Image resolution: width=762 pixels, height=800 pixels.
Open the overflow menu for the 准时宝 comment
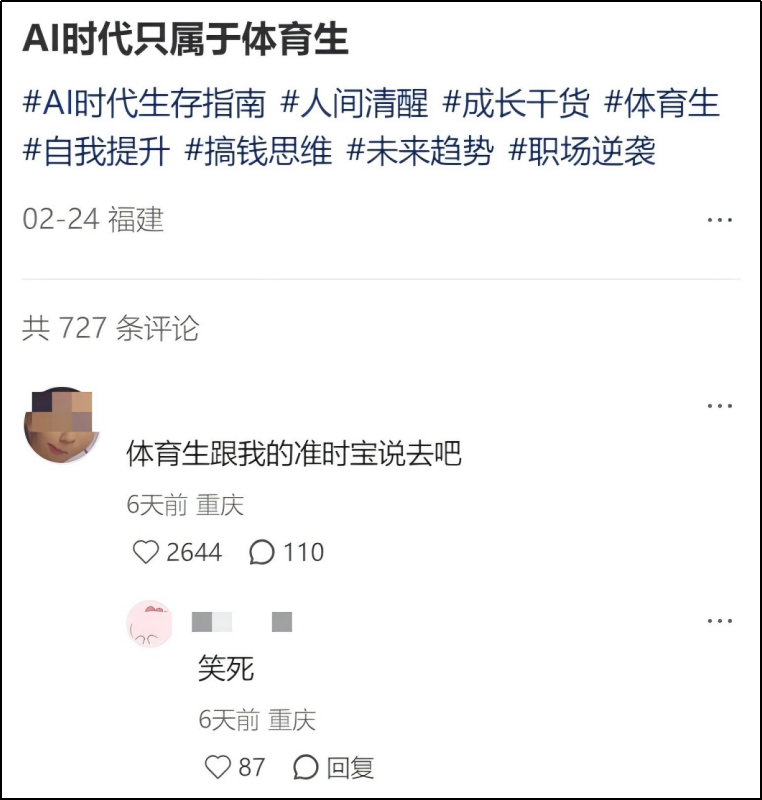click(x=720, y=405)
